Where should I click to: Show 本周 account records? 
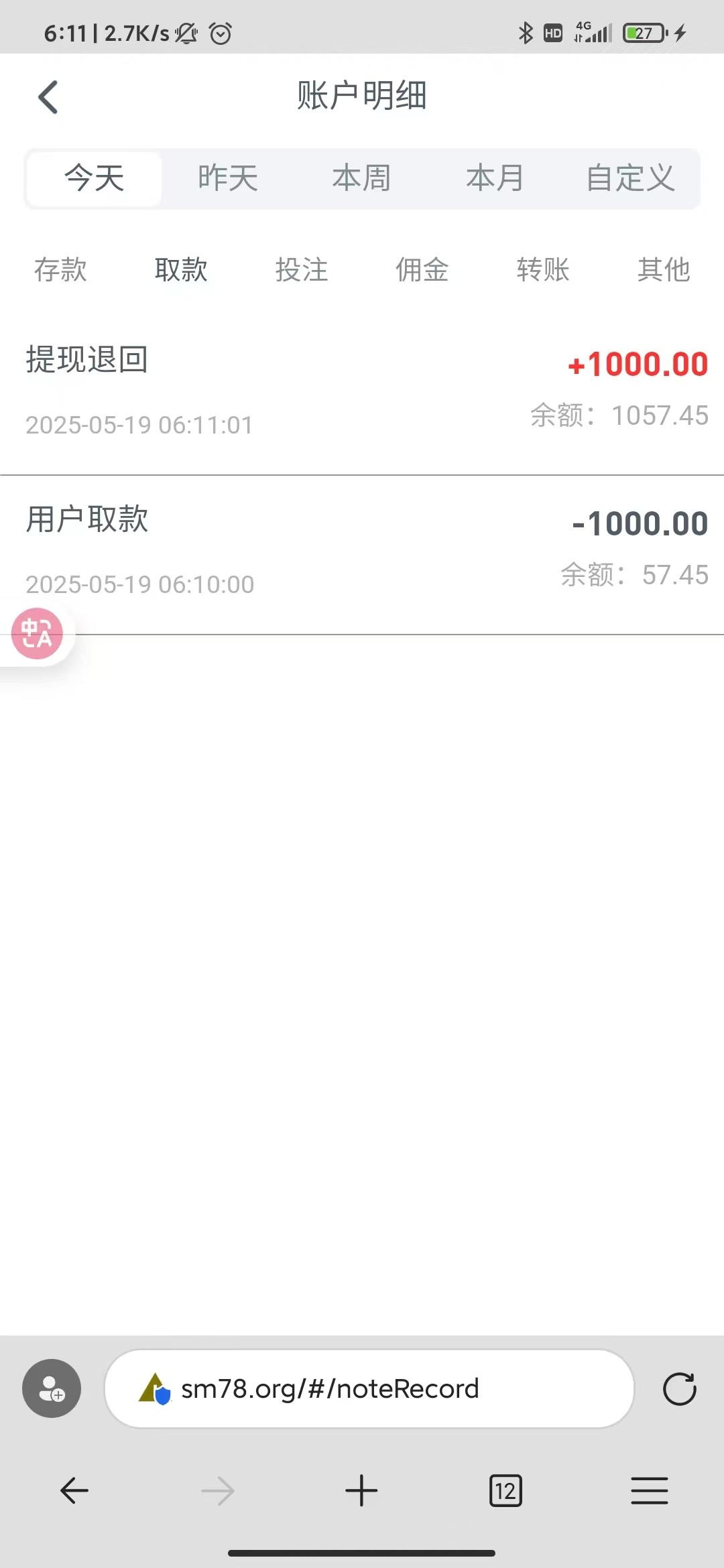361,178
